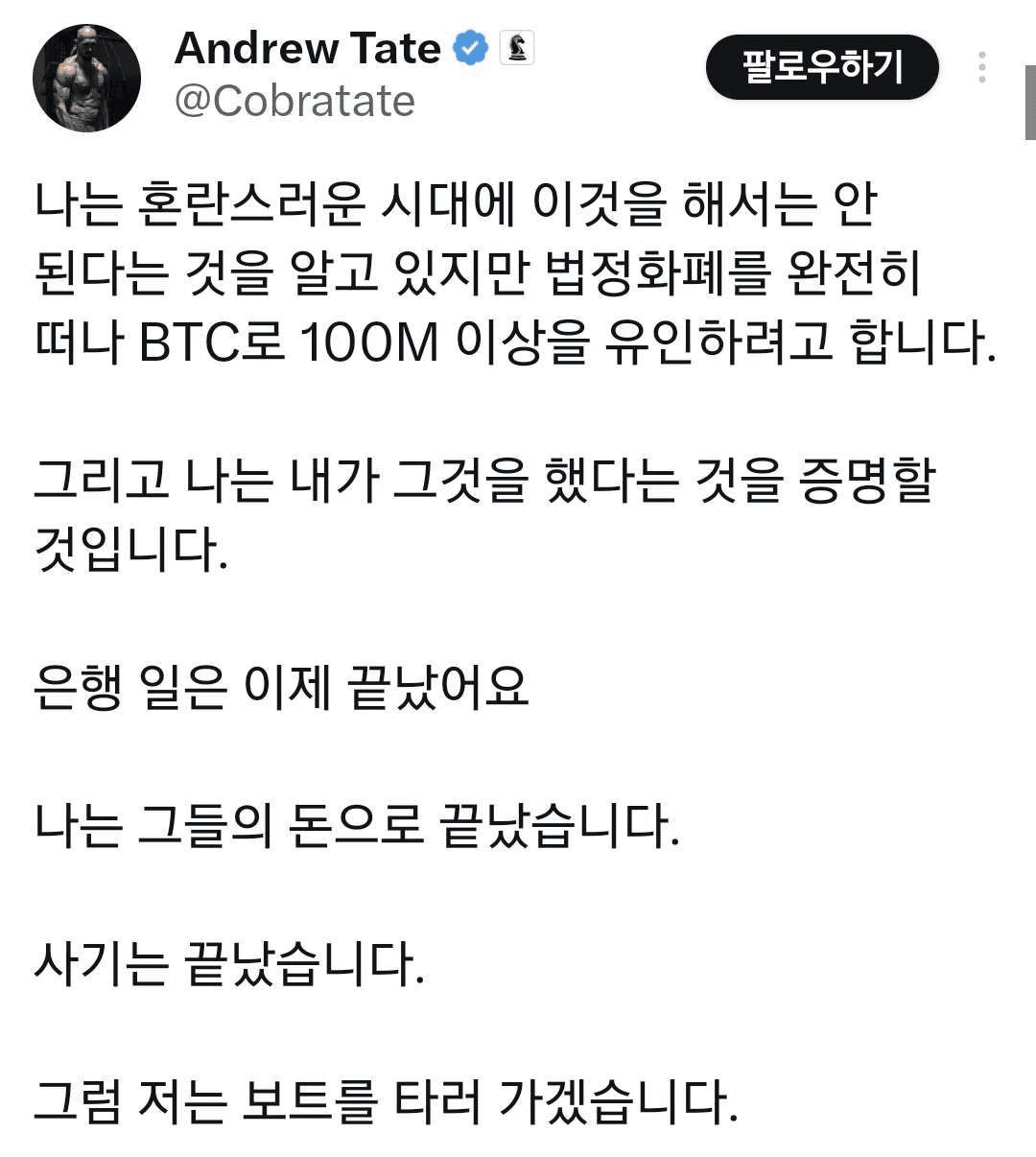Tap the 팔로우하기 follow button

[x=822, y=67]
